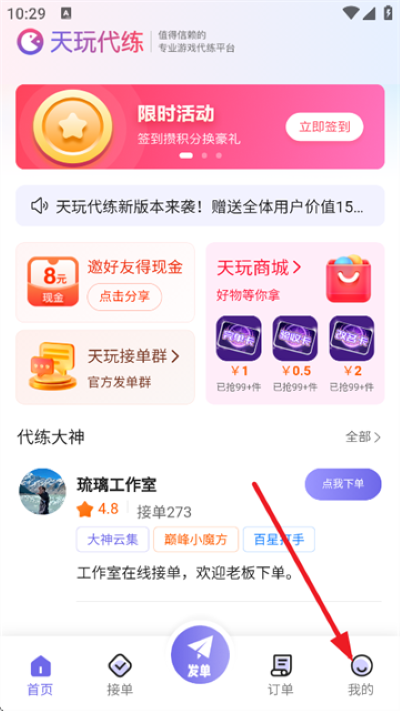Open the 天玩商城 store link
This screenshot has height=711, width=400.
coord(259,268)
